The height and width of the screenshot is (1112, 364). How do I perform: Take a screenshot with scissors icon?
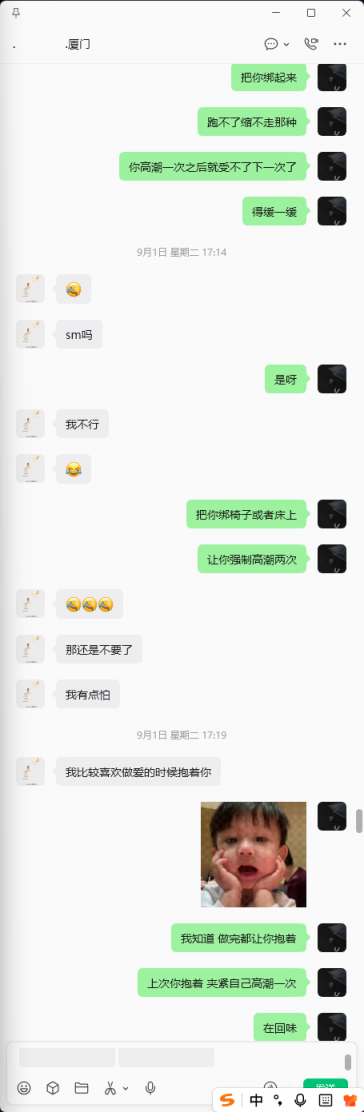pyautogui.click(x=111, y=1087)
